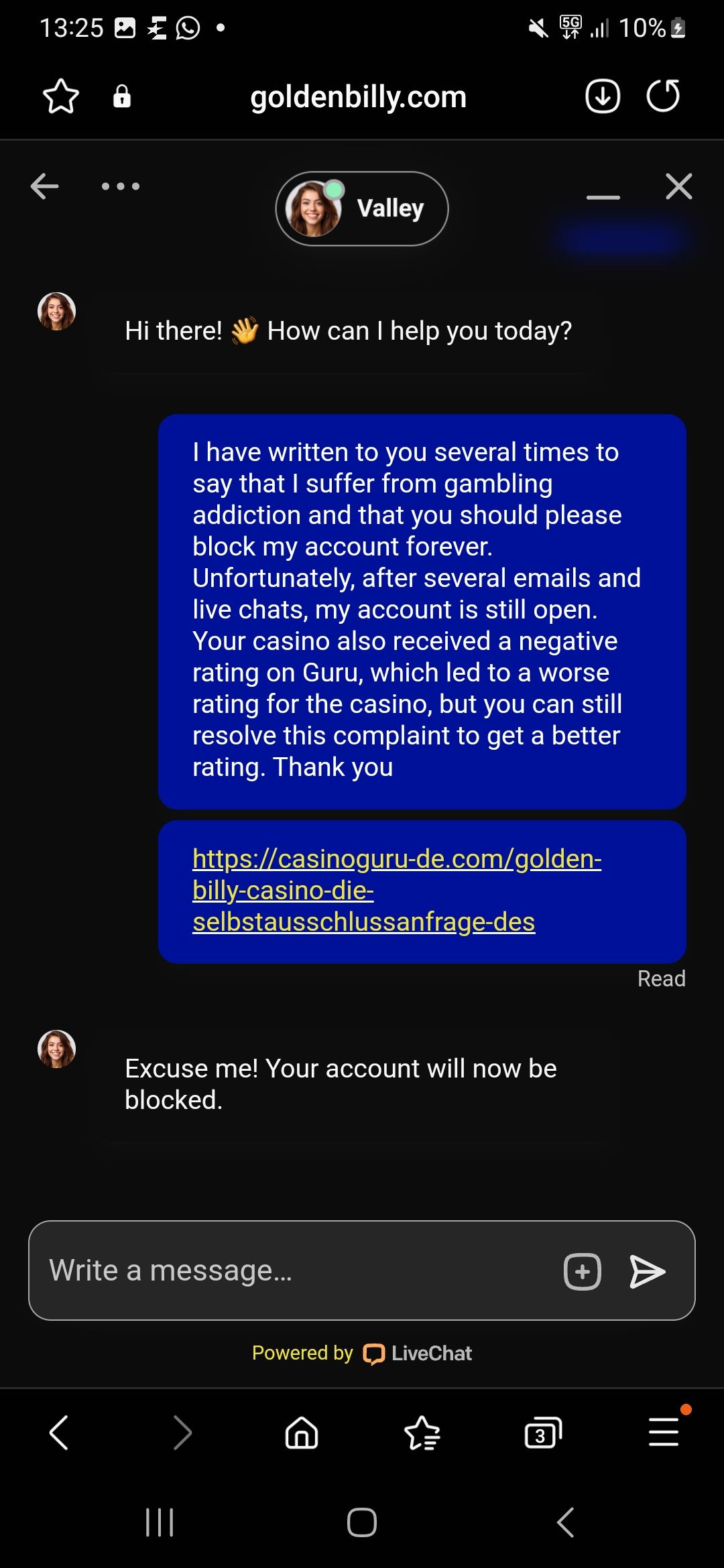Bookmark this page with the star icon
724x1568 pixels.
61,96
